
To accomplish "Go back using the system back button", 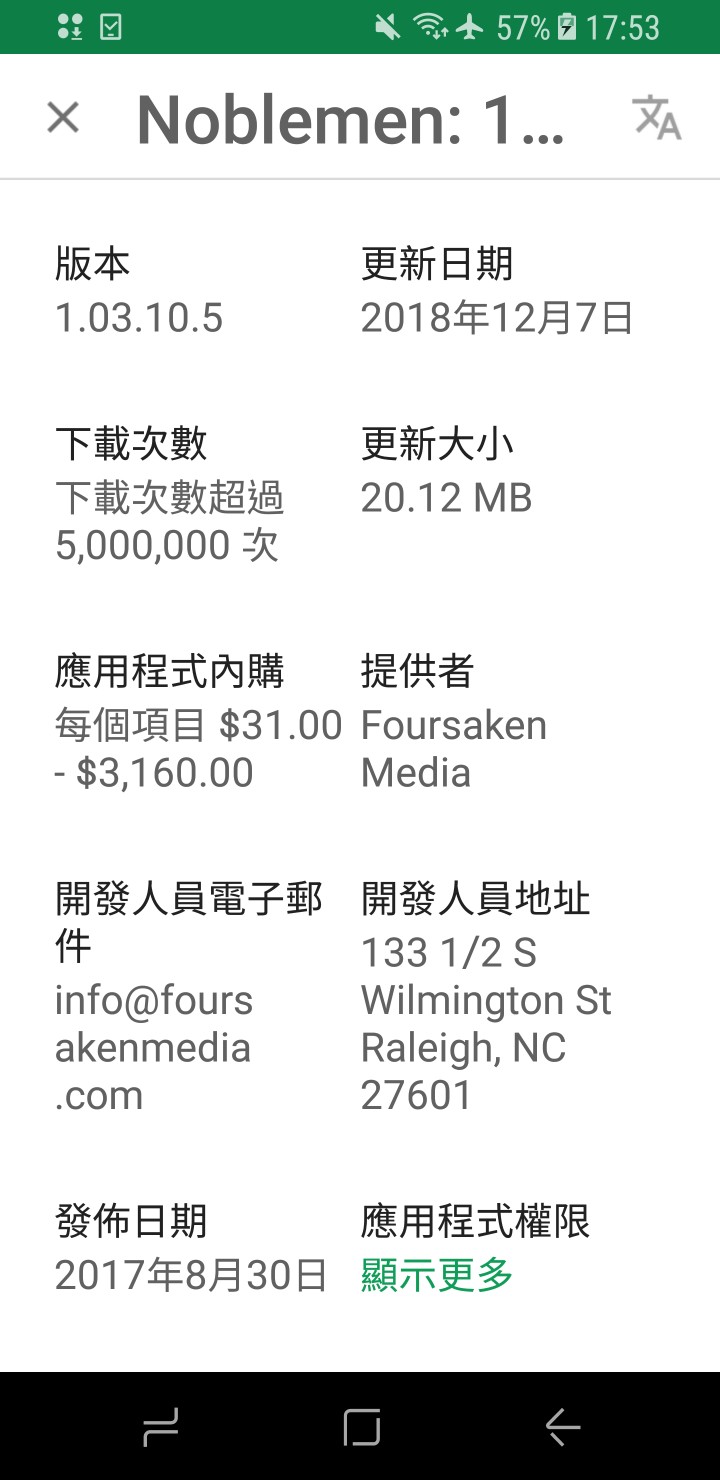I will [563, 1426].
